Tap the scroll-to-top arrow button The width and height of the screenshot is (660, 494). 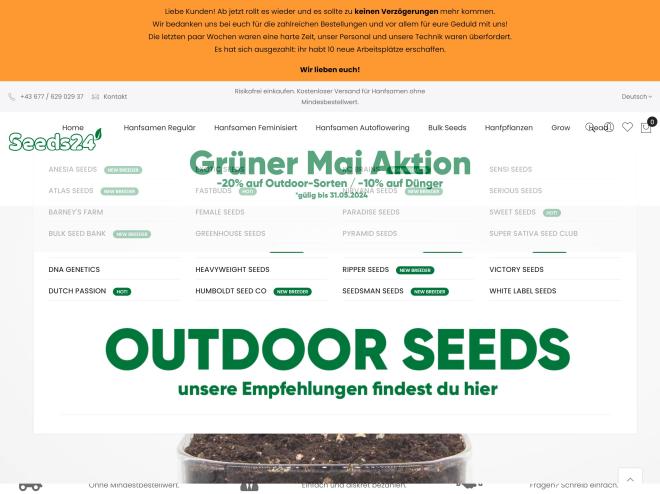pyautogui.click(x=629, y=478)
